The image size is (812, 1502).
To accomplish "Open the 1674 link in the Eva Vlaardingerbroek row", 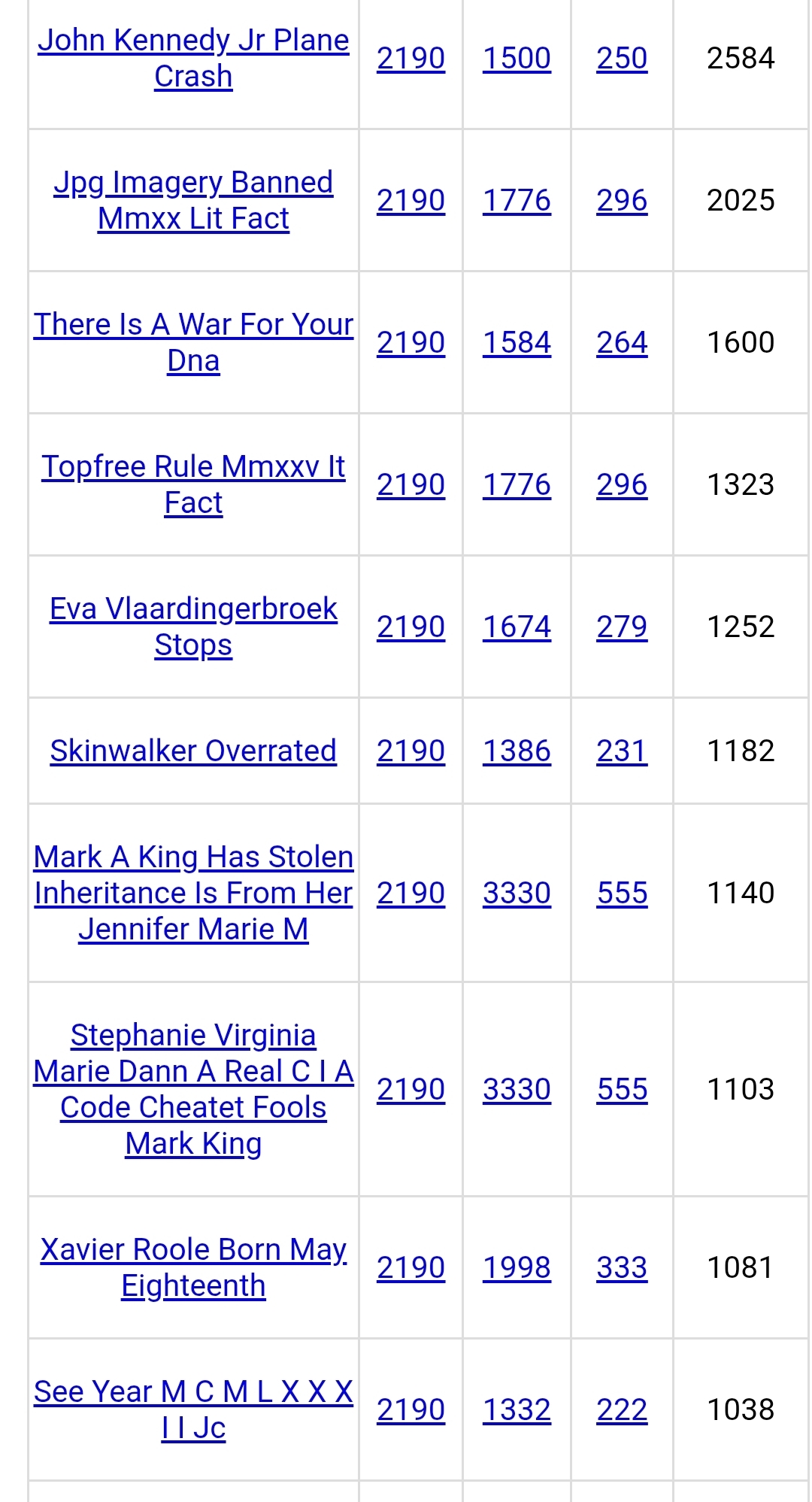I will coord(517,627).
